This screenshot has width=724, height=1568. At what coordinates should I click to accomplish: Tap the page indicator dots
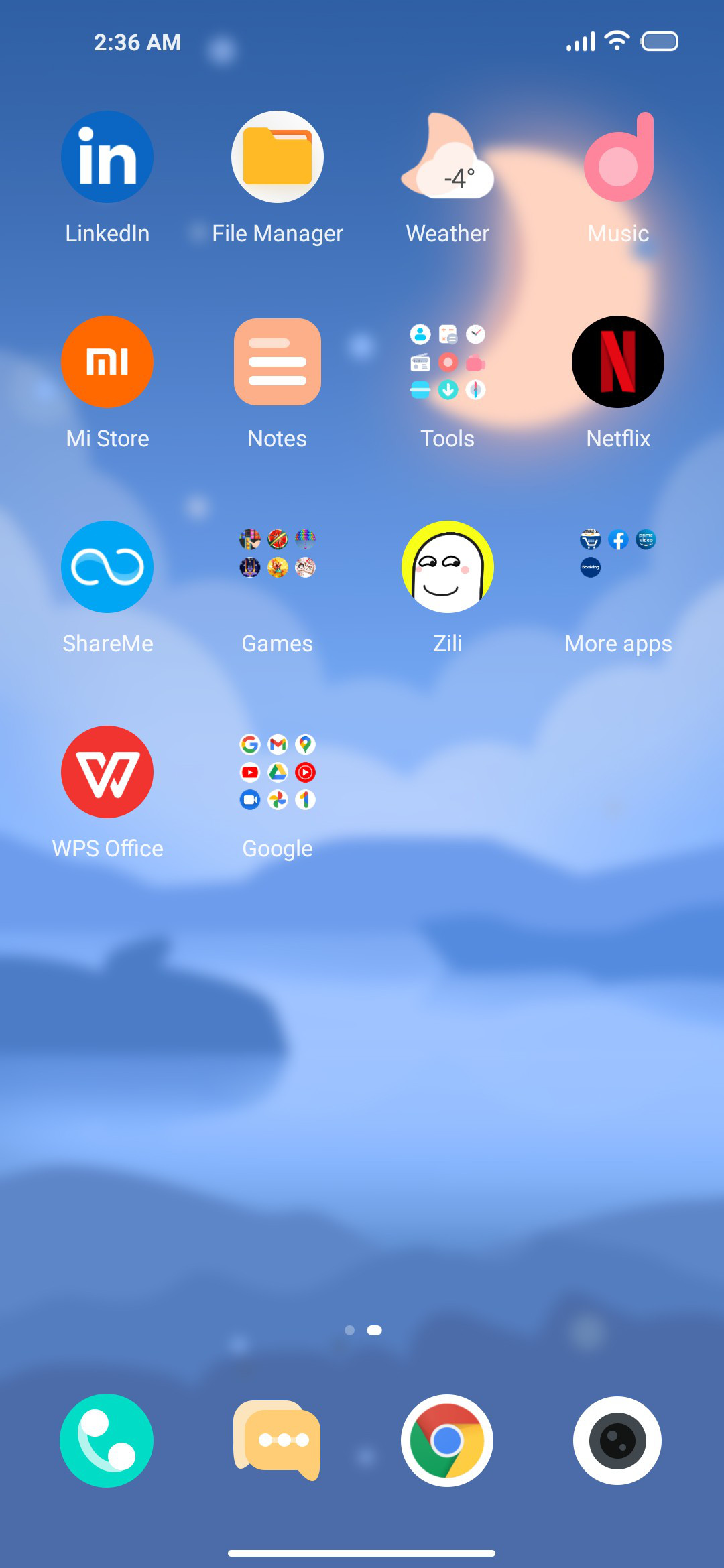point(363,1330)
